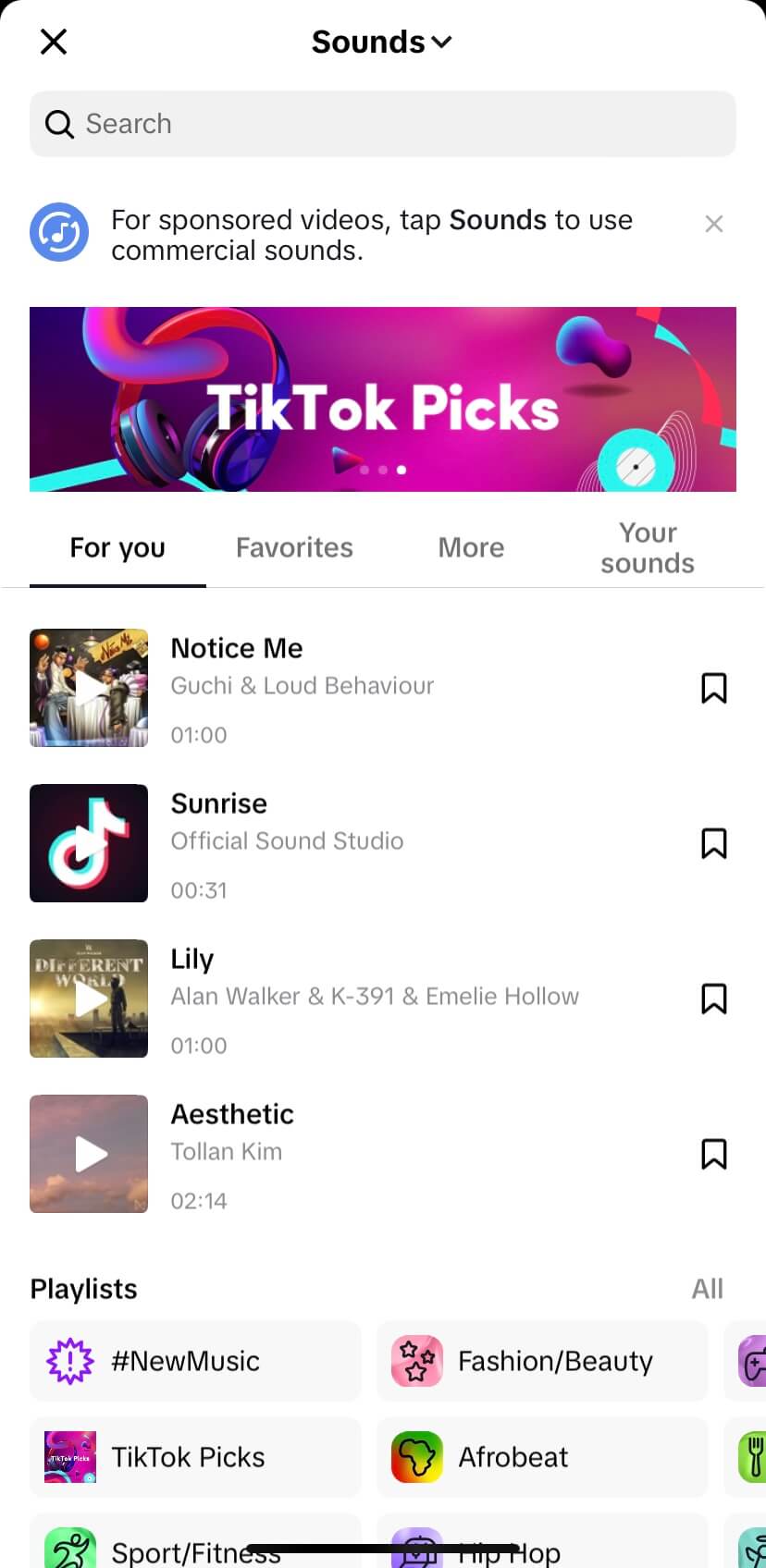The width and height of the screenshot is (766, 1568).
Task: Play the Aesthetic sound preview
Action: point(89,1154)
